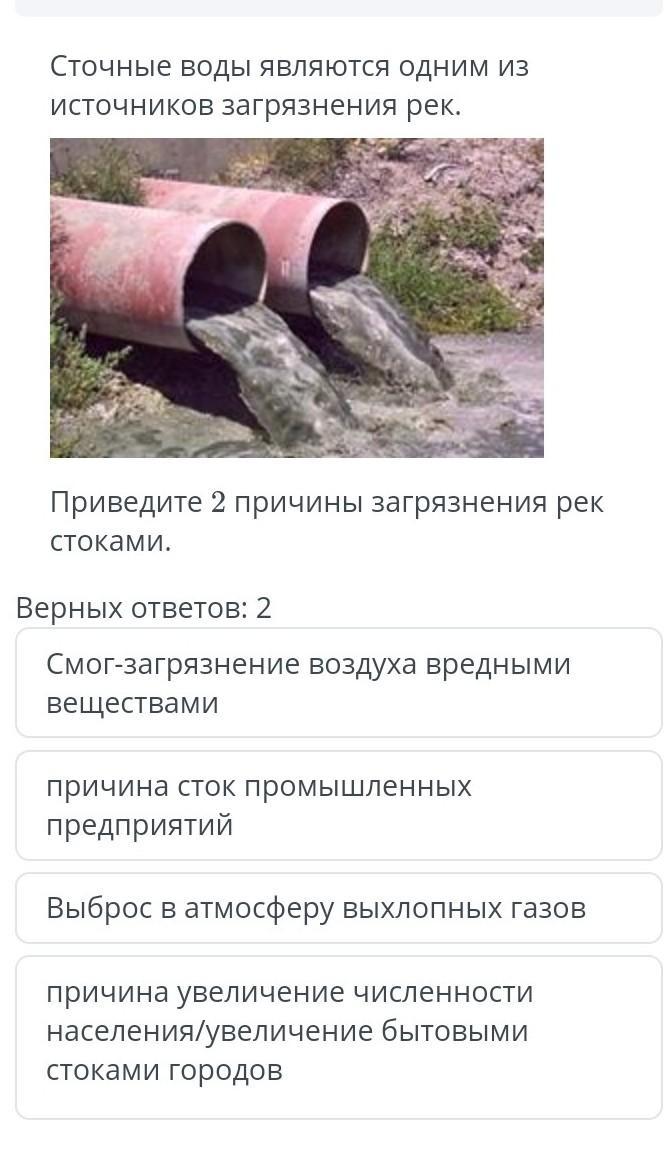Mark 'Выброс в атмосферу выхлопных газов'
The height and width of the screenshot is (1167, 672).
[x=338, y=908]
